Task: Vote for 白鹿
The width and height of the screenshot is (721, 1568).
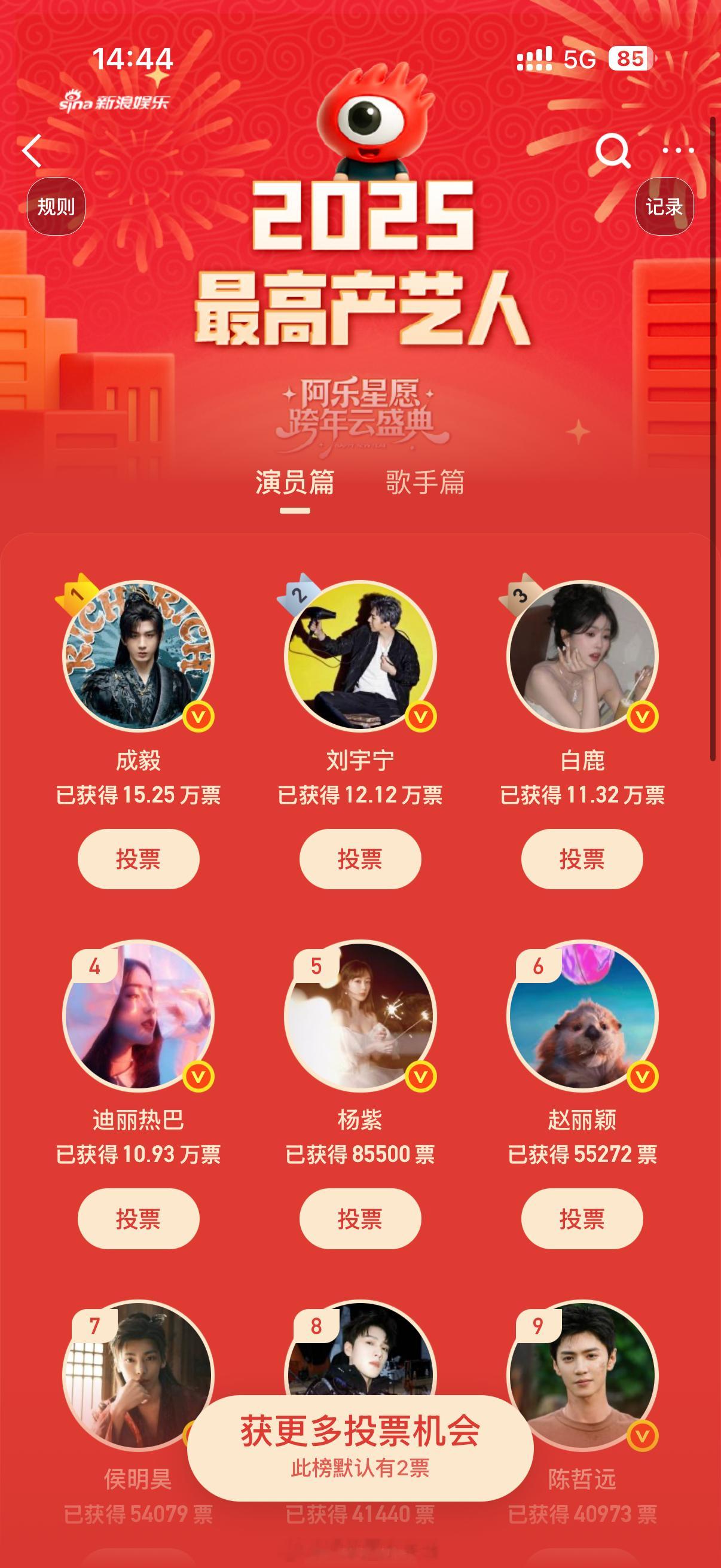Action: click(x=582, y=859)
